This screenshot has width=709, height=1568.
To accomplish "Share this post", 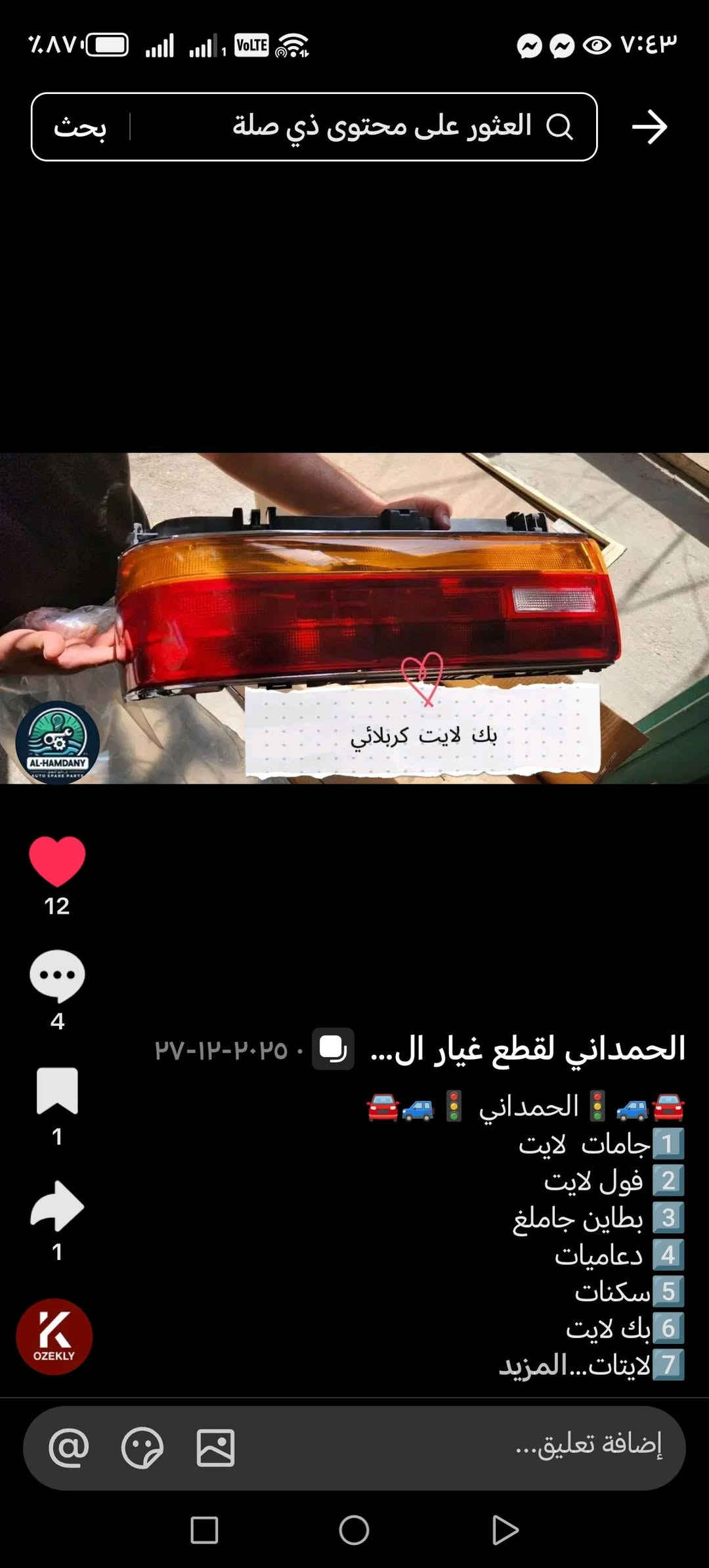I will pos(57,1206).
